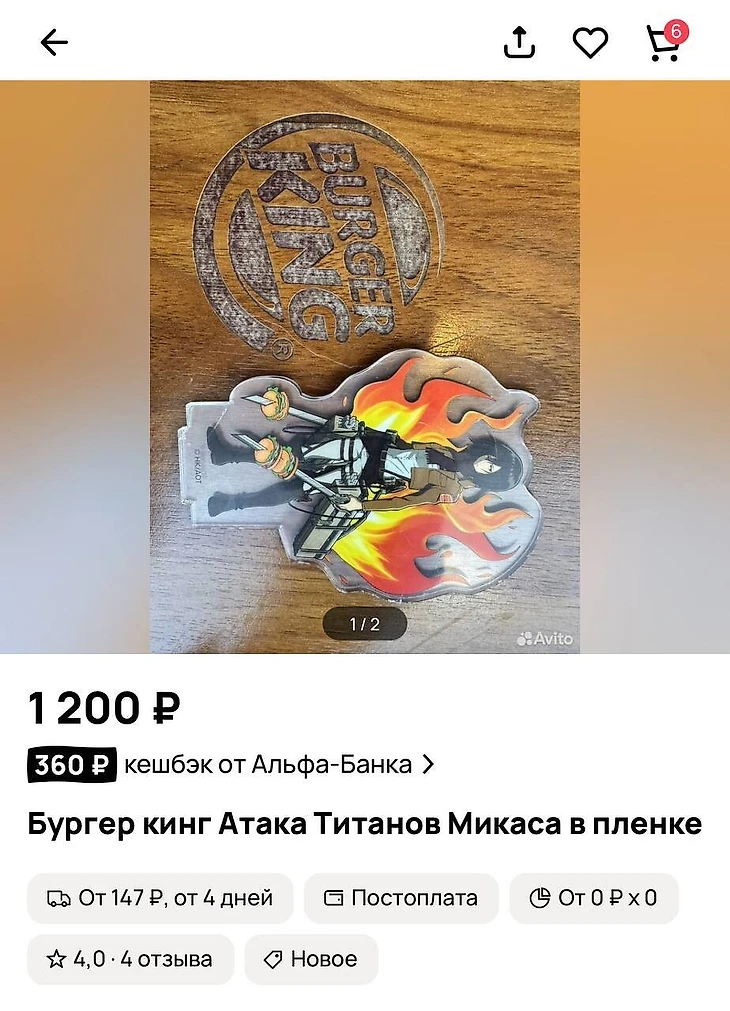Select the Постоплата chip
The image size is (730, 1011).
point(401,898)
